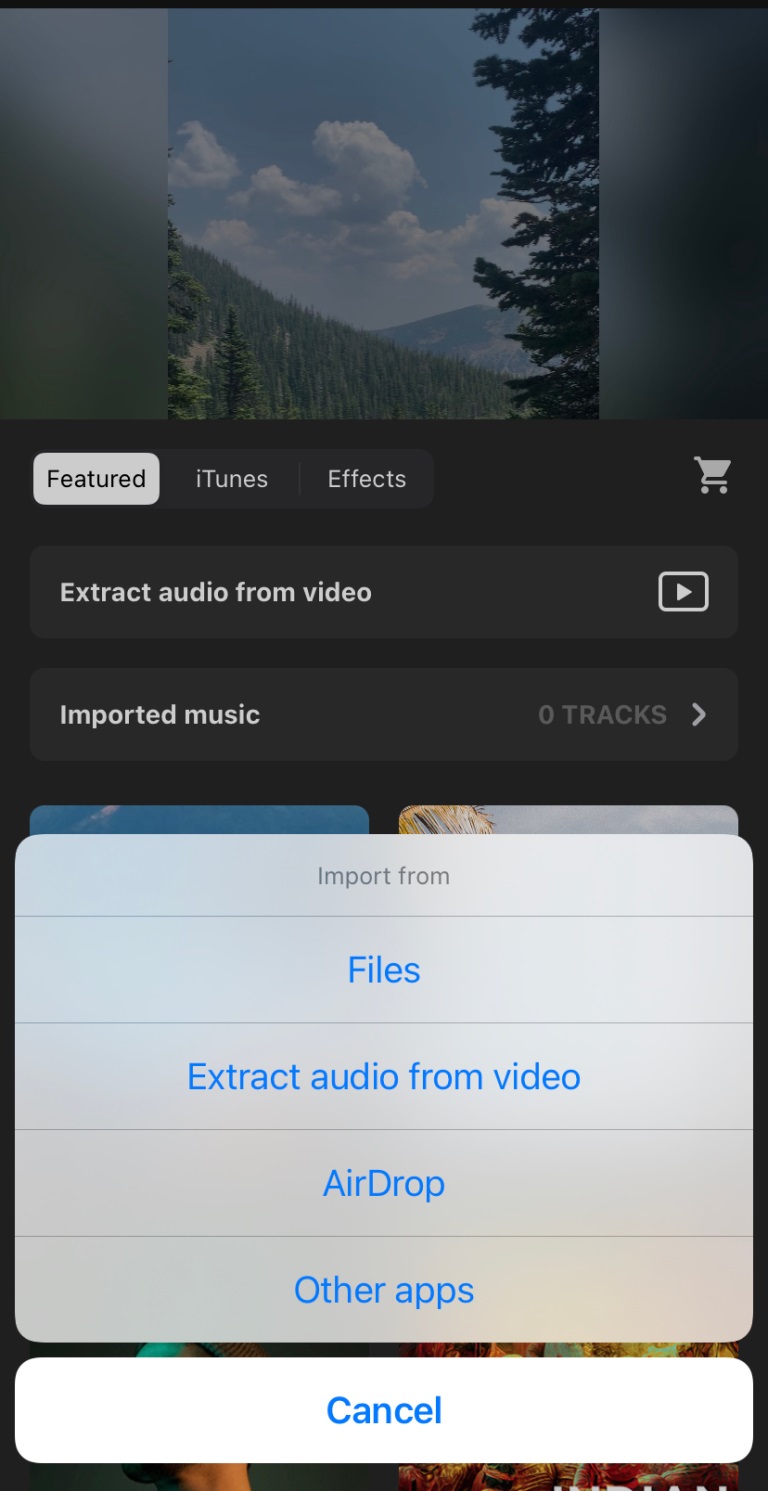
Task: Pick Other apps to import from
Action: [x=384, y=1290]
